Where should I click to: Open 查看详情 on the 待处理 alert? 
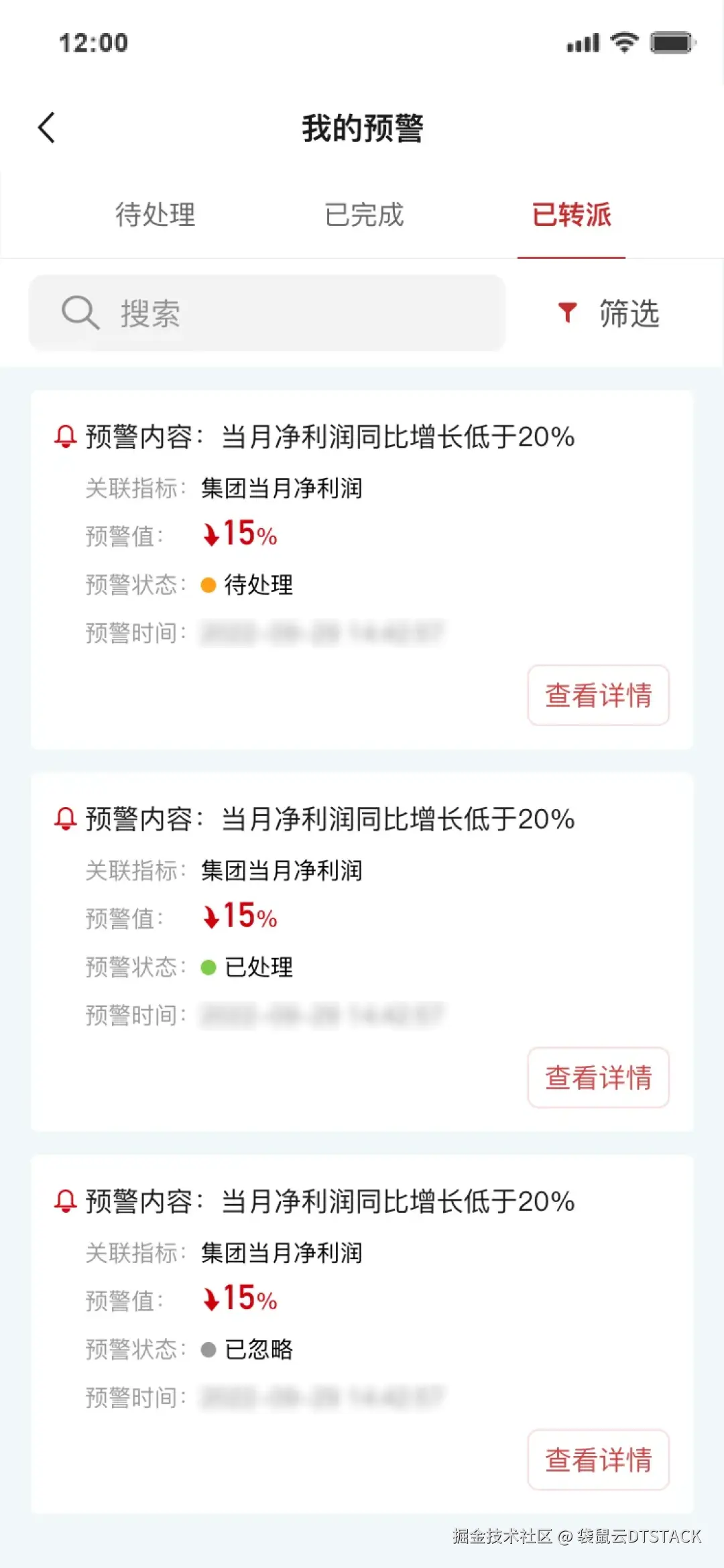coord(597,696)
